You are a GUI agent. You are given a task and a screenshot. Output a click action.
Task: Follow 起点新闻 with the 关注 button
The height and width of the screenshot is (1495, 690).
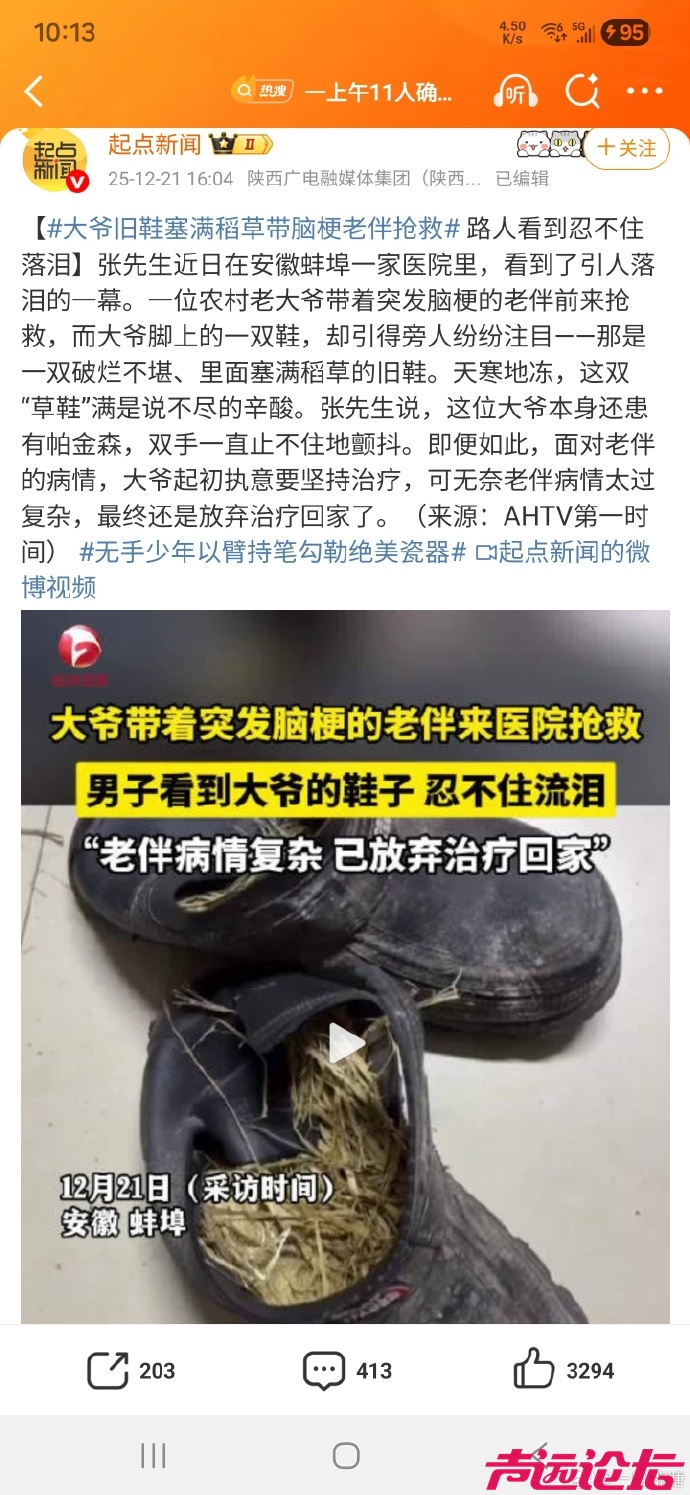tap(627, 148)
